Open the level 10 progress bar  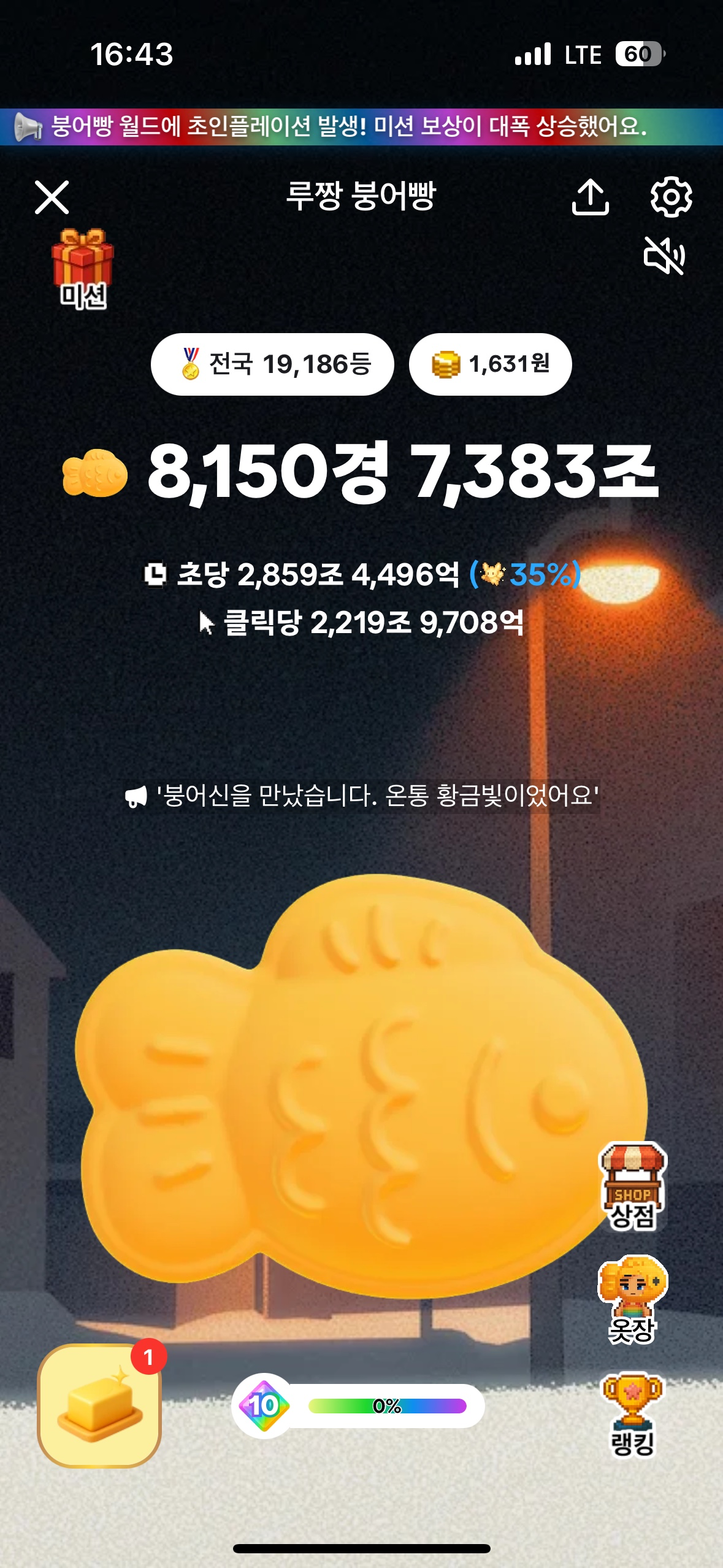click(359, 1406)
